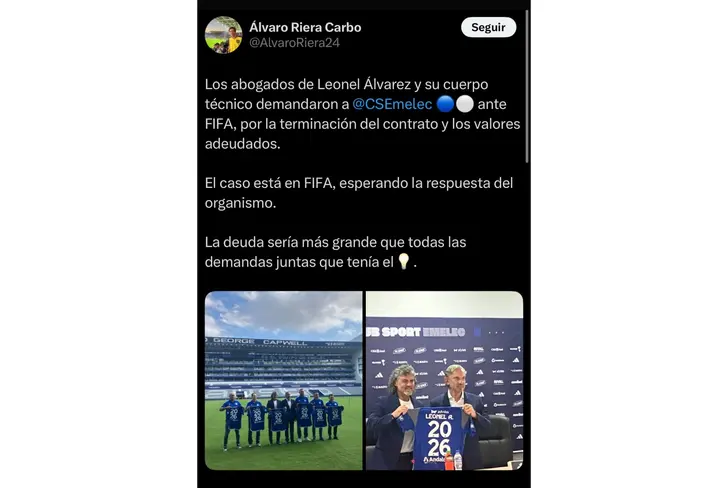Open Álvaro Riera Carbo's profile picture
The height and width of the screenshot is (488, 728).
[223, 35]
